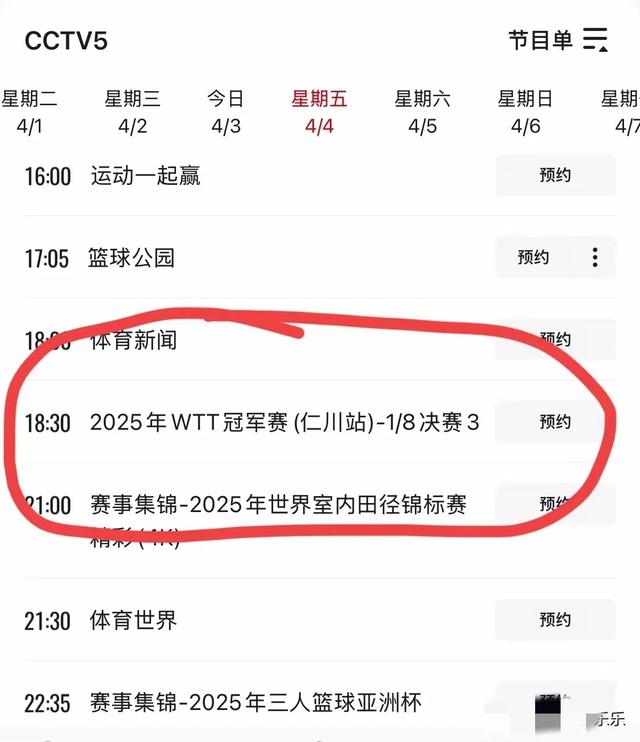Open the three-dot menu beside 篮球公园
Image resolution: width=640 pixels, height=742 pixels.
point(595,258)
